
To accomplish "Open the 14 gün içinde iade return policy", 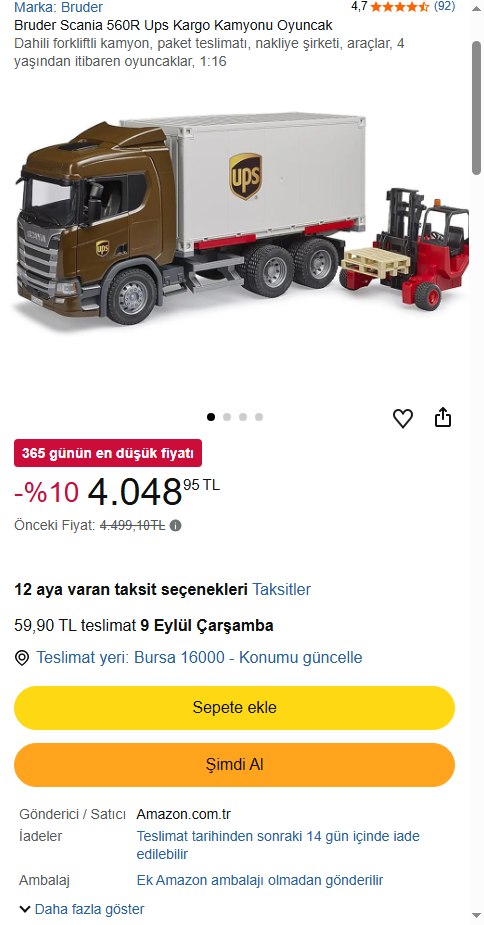I will [278, 845].
